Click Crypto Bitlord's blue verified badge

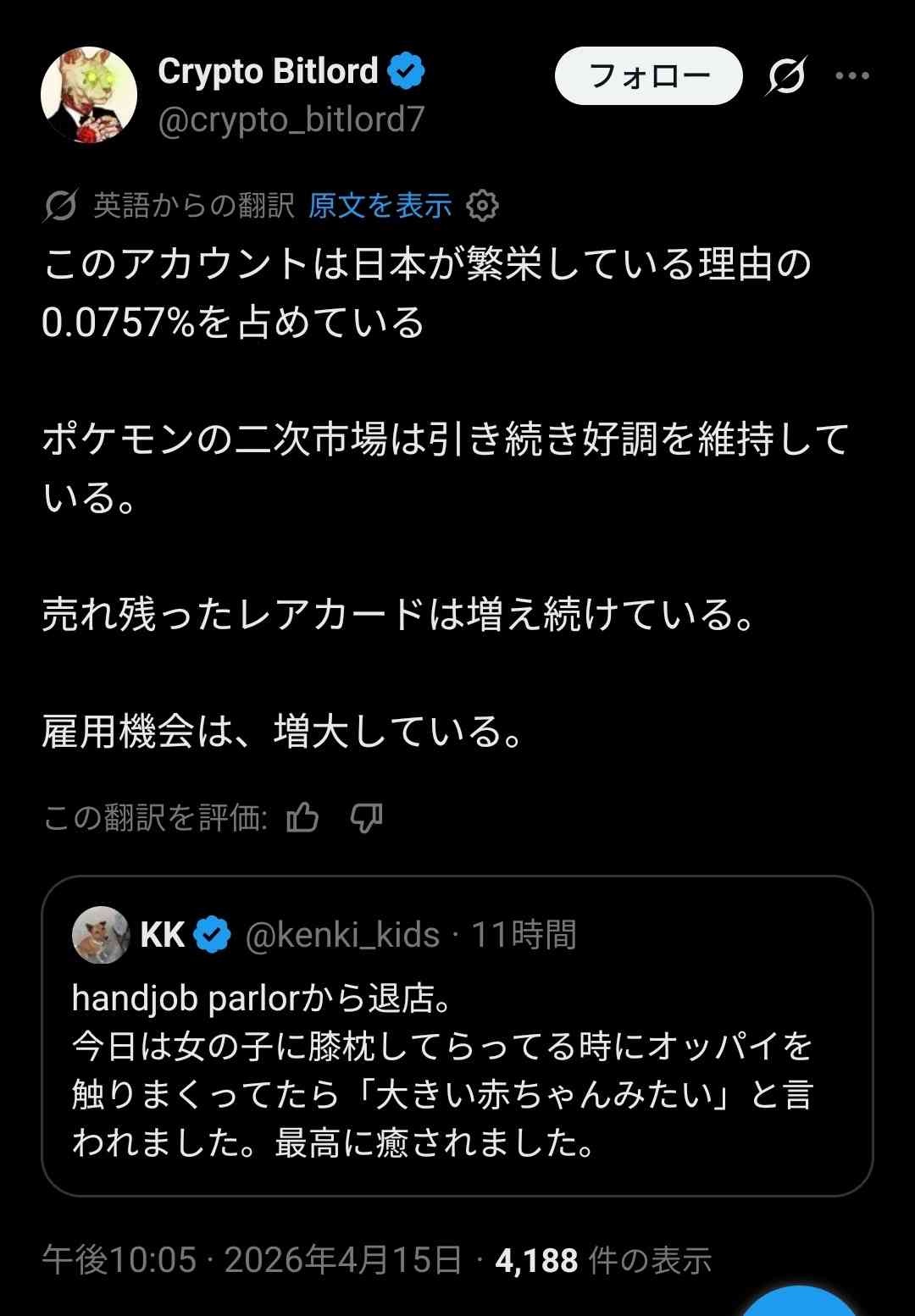[407, 70]
